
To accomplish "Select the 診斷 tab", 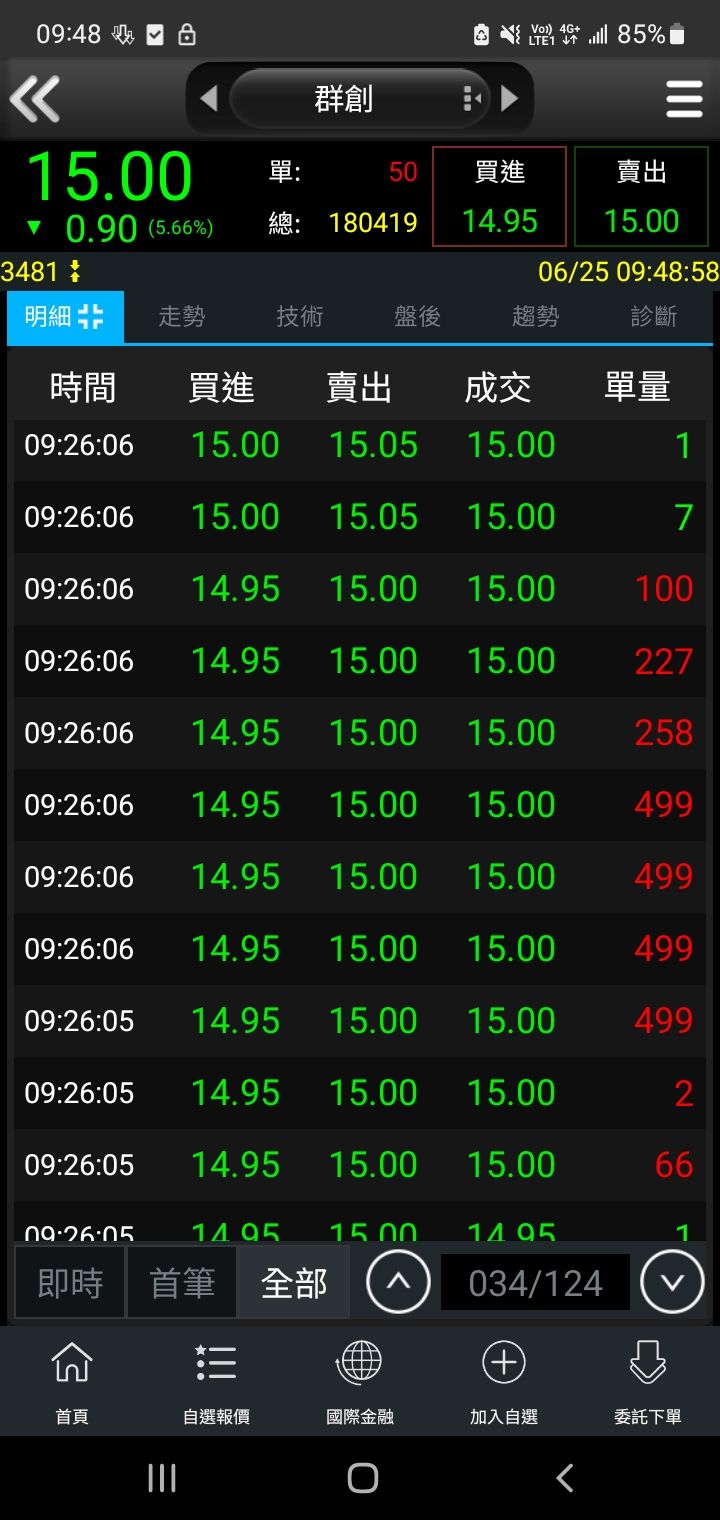I will pyautogui.click(x=653, y=317).
